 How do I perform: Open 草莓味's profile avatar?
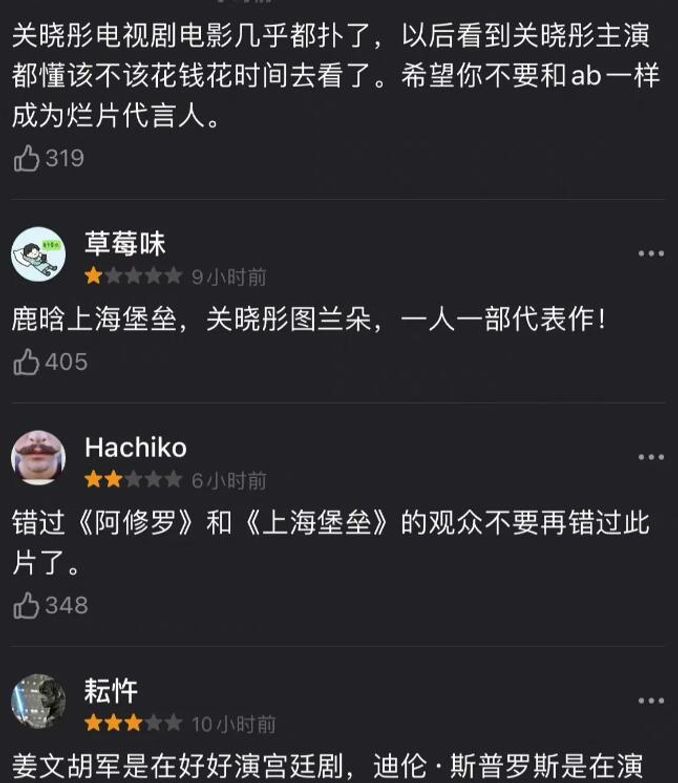click(x=38, y=254)
